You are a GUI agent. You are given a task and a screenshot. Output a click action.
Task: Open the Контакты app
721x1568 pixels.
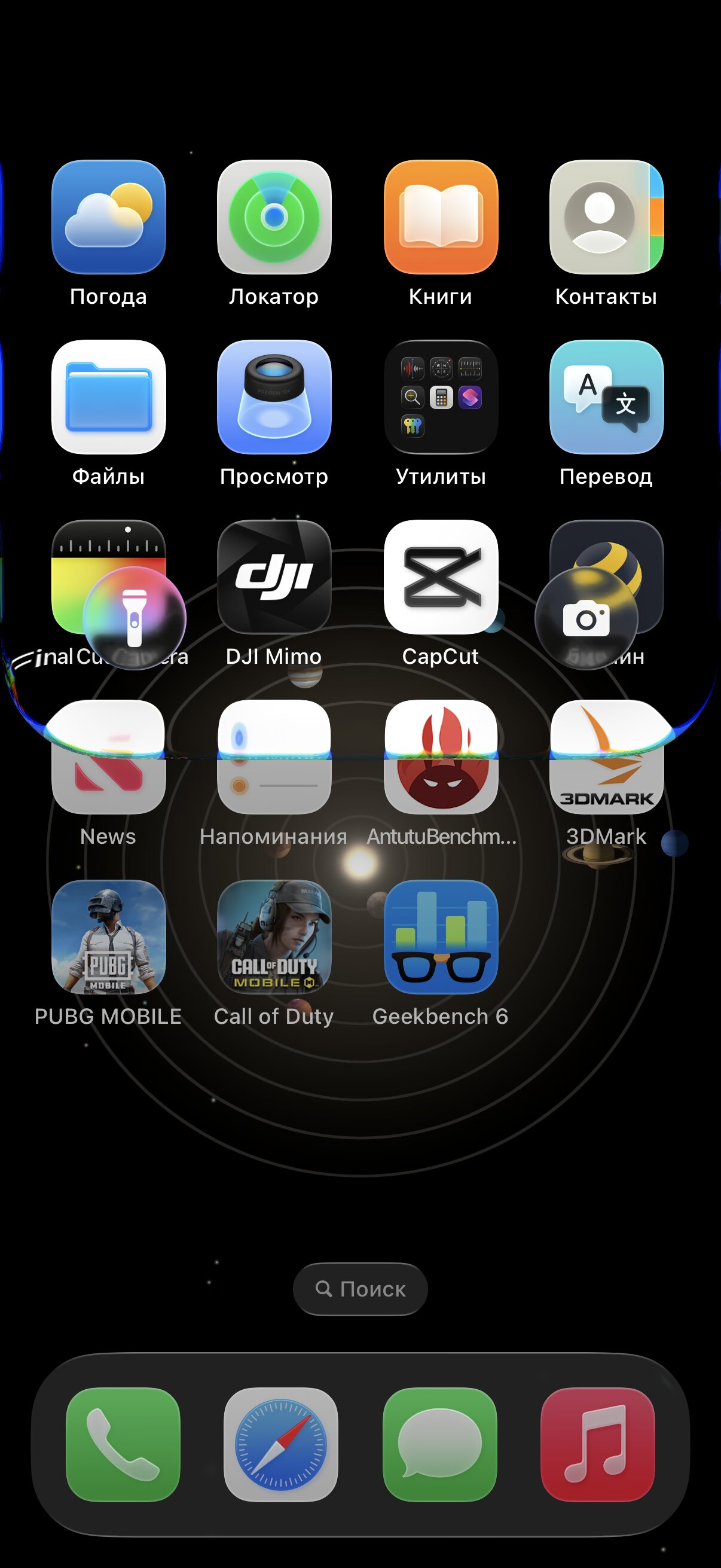tap(606, 217)
